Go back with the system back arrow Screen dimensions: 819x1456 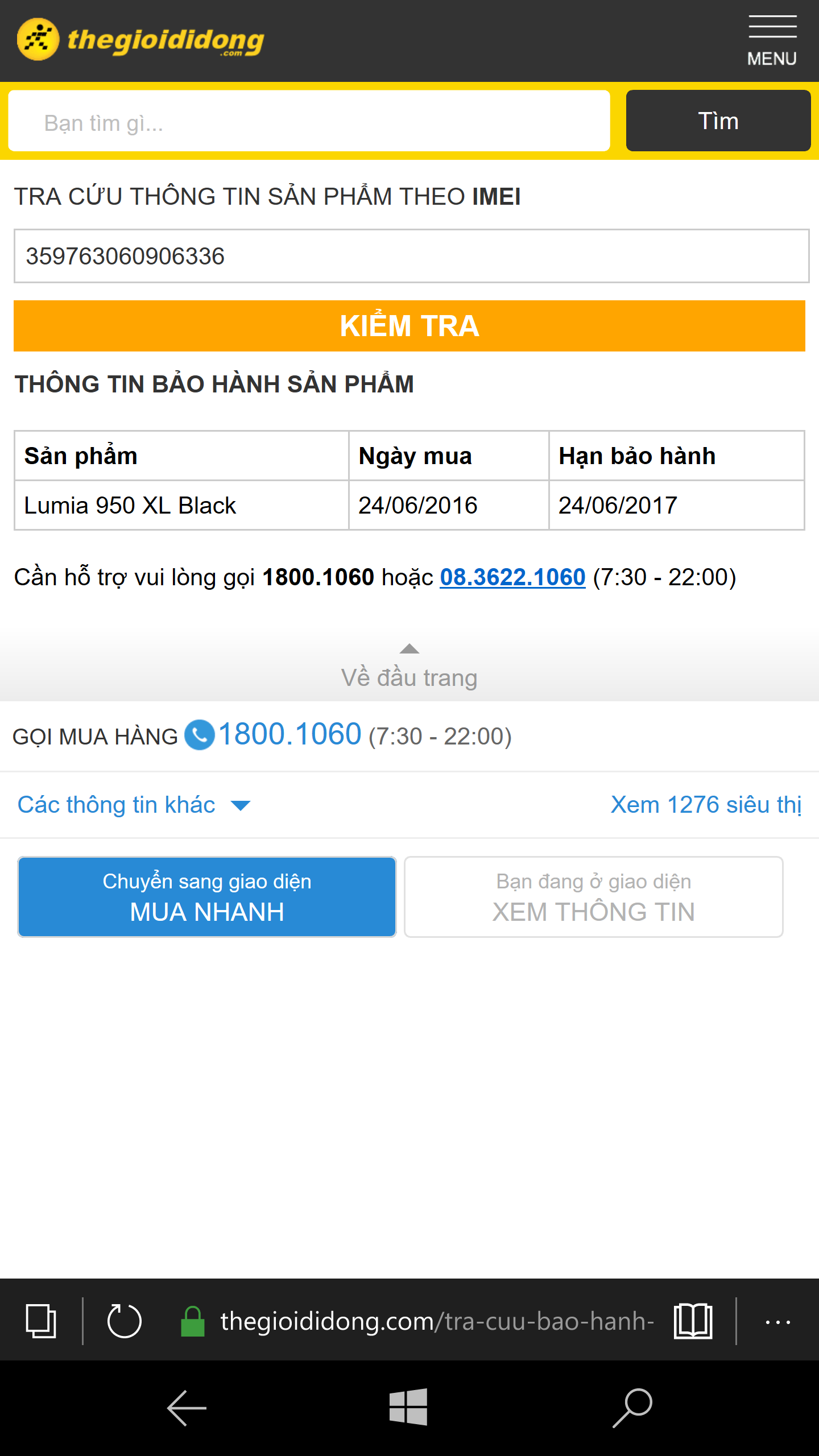187,1408
